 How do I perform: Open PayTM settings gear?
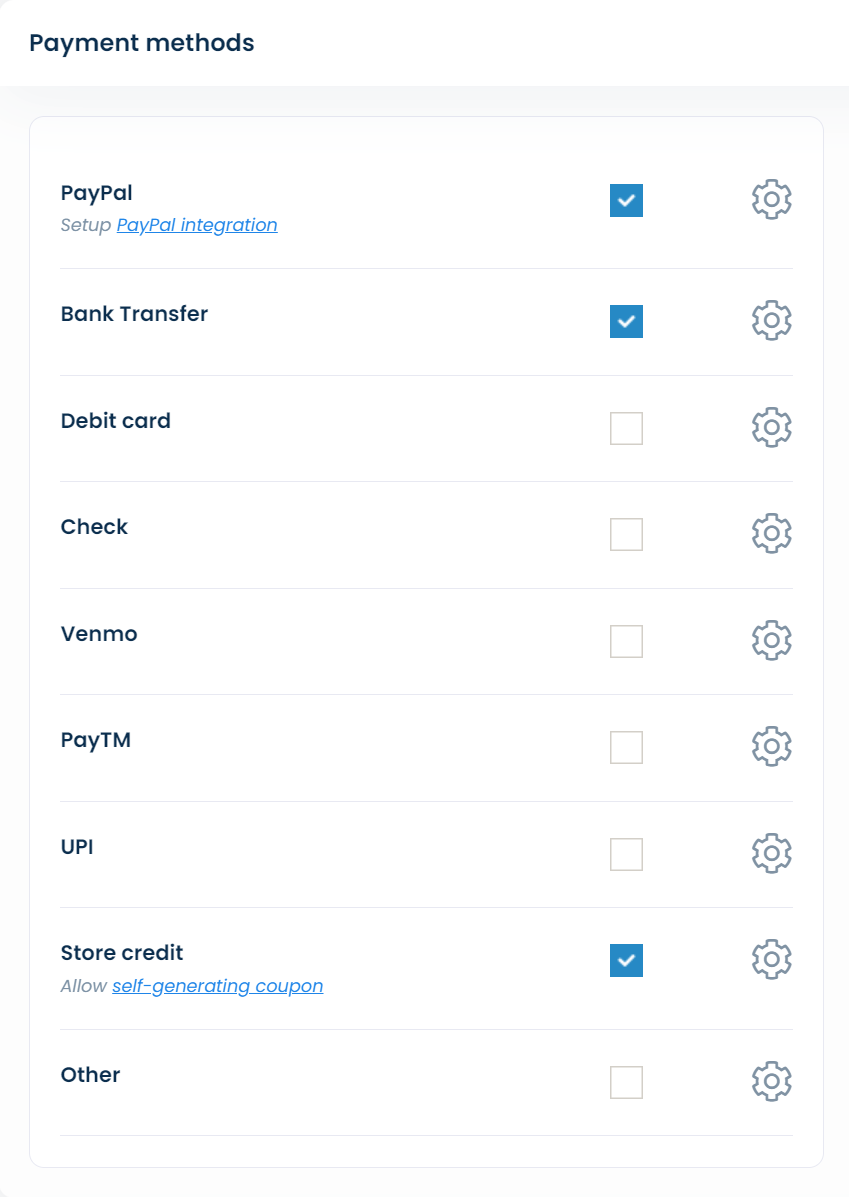771,746
